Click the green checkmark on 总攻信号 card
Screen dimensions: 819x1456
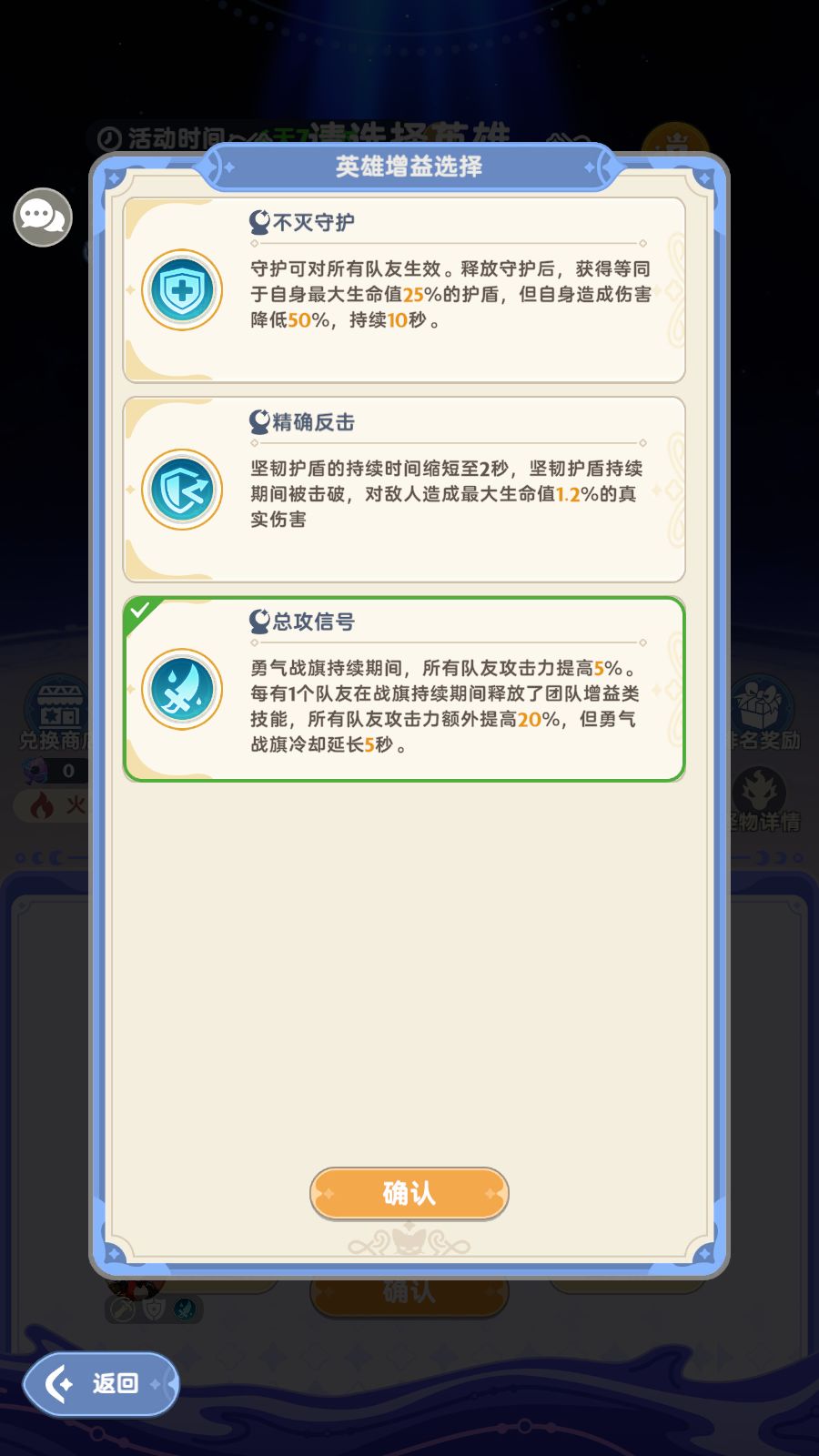[138, 612]
